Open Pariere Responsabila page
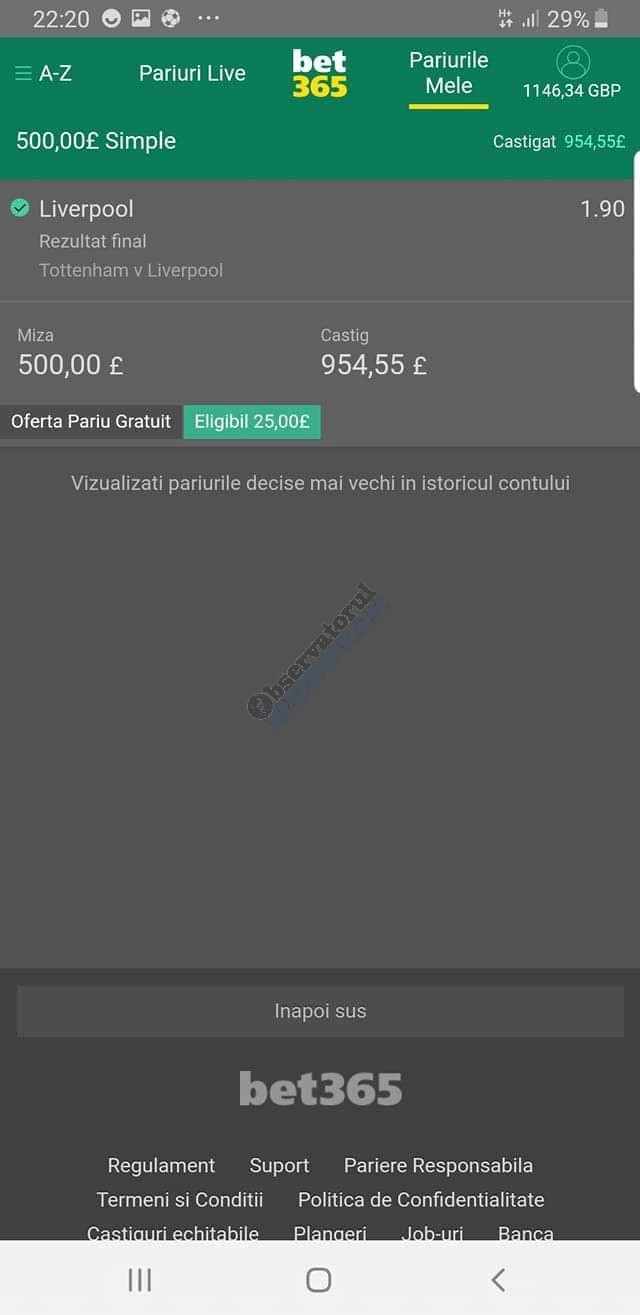640x1315 pixels. click(438, 1165)
